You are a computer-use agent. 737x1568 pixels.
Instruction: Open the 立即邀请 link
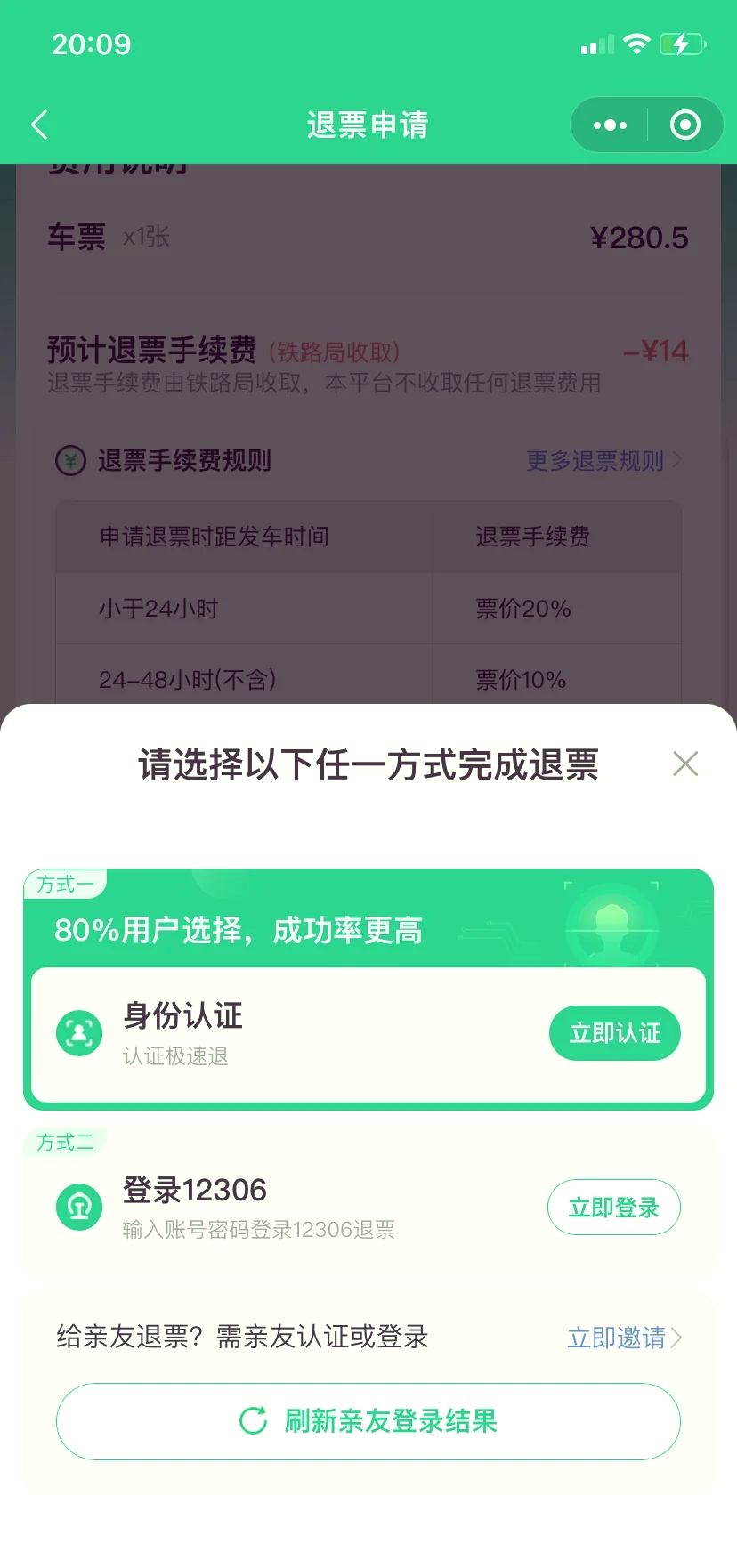tap(617, 1338)
